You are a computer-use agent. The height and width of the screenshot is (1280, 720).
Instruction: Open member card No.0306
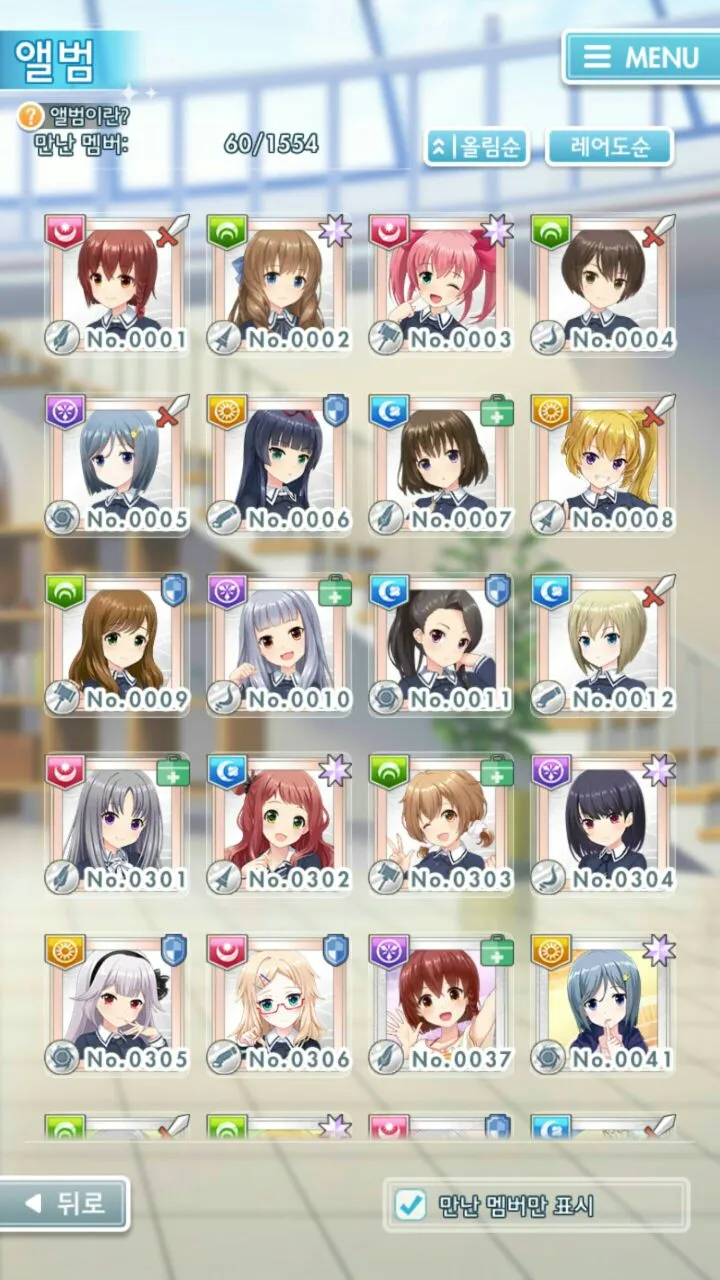(279, 1004)
